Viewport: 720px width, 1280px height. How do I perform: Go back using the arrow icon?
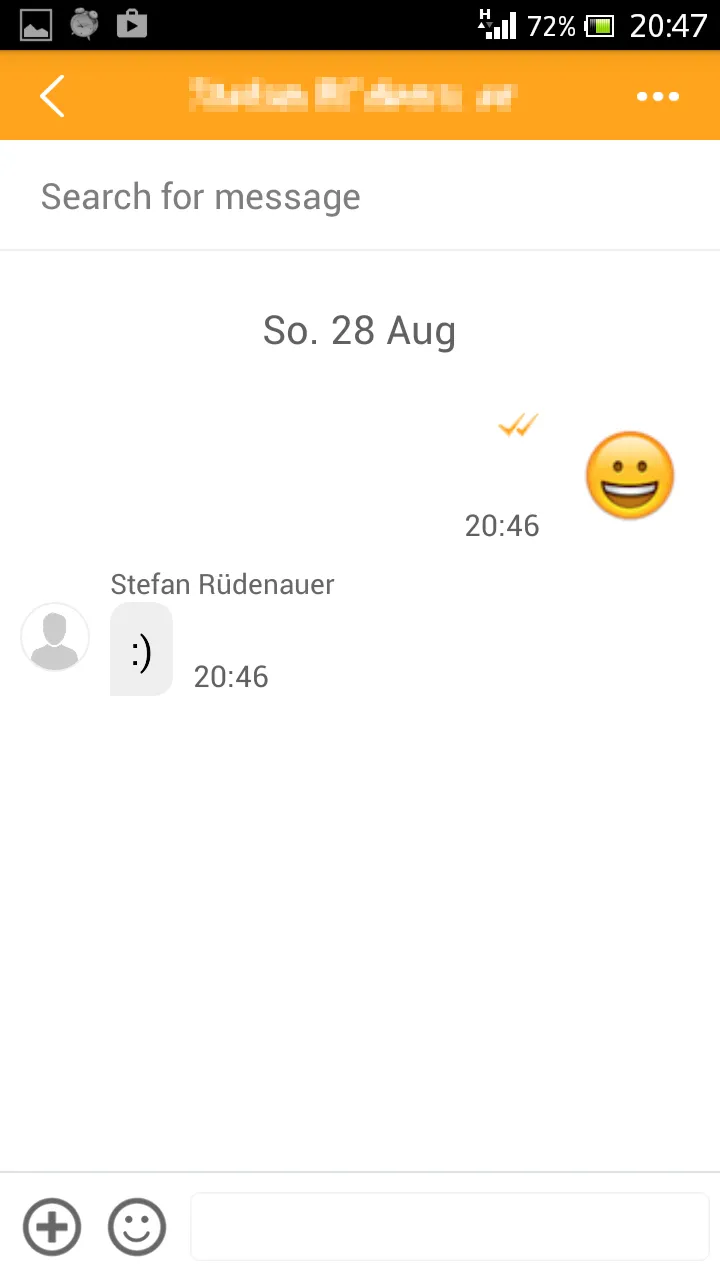click(x=52, y=97)
